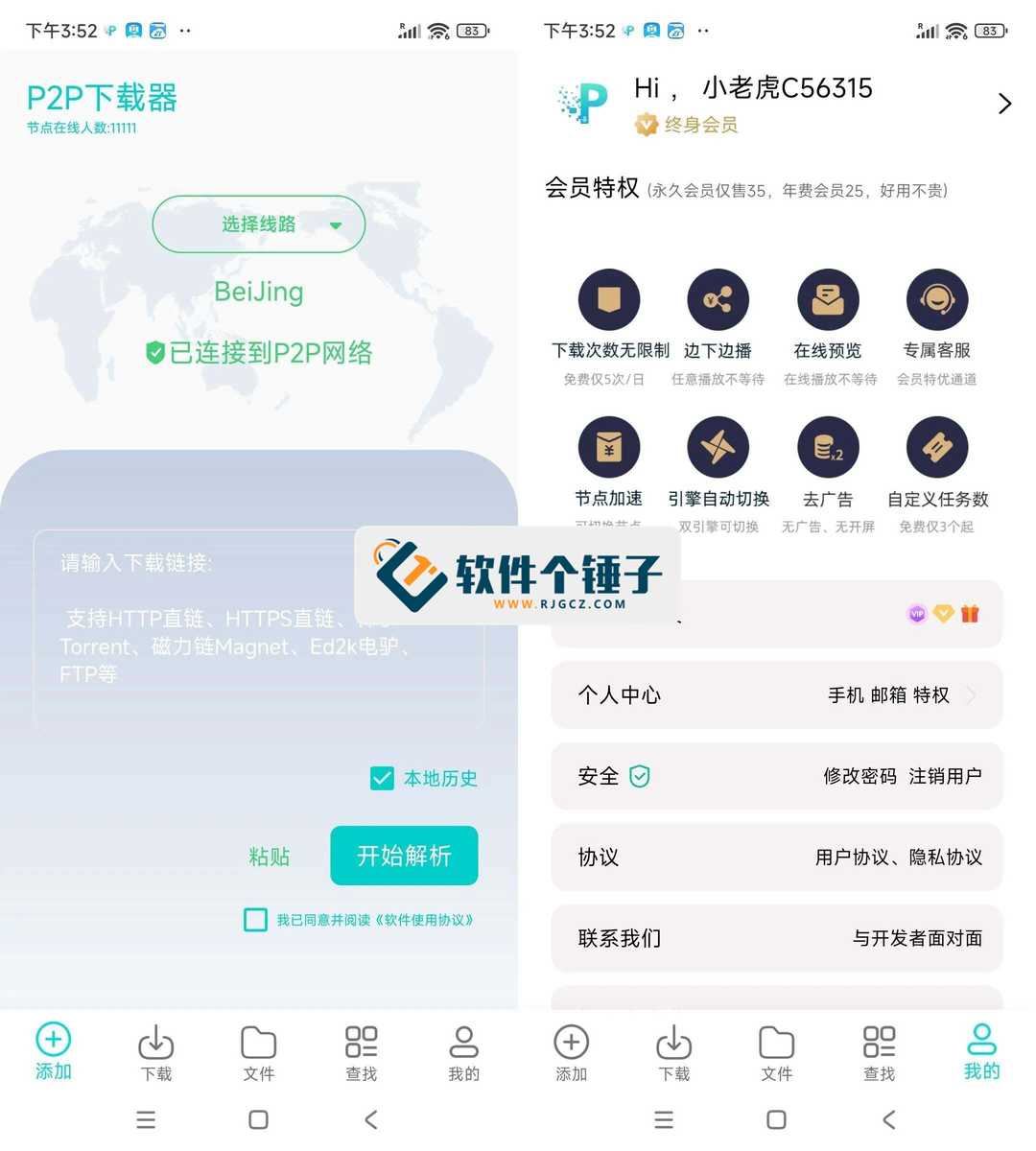Uncheck the 本地历史 checkbox
Viewport: 1036px width, 1151px height.
[382, 778]
